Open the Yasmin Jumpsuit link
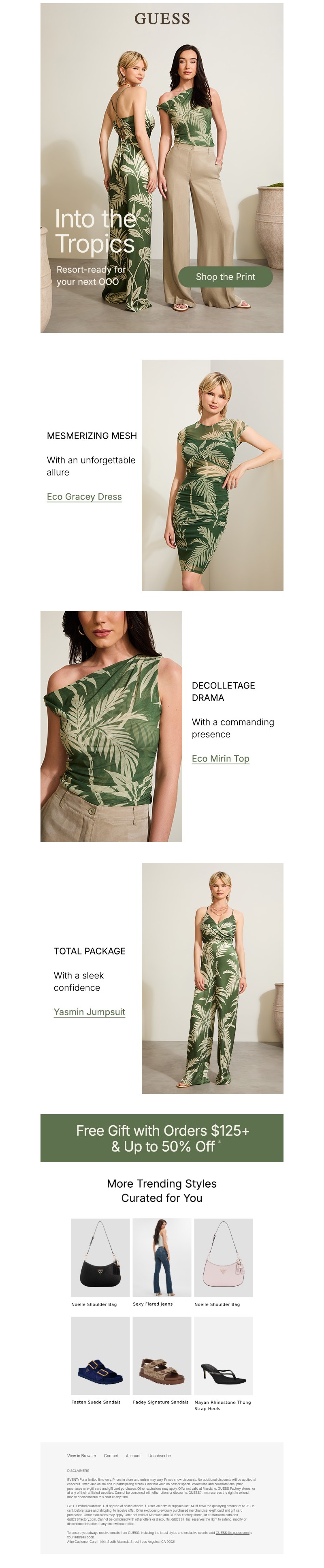 coord(90,1012)
